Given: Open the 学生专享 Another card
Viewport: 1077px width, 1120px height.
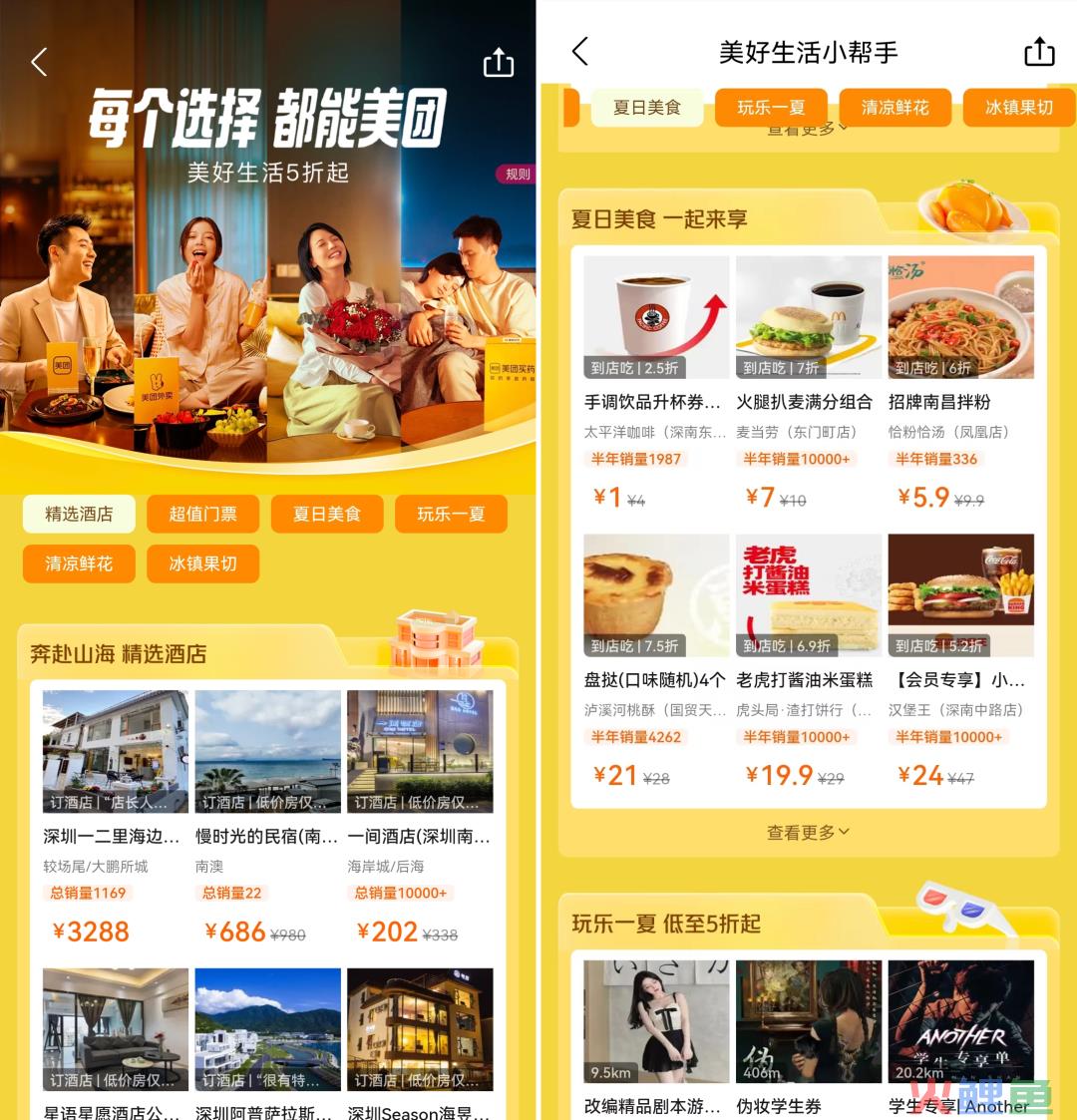Looking at the screenshot, I should [x=960, y=1037].
